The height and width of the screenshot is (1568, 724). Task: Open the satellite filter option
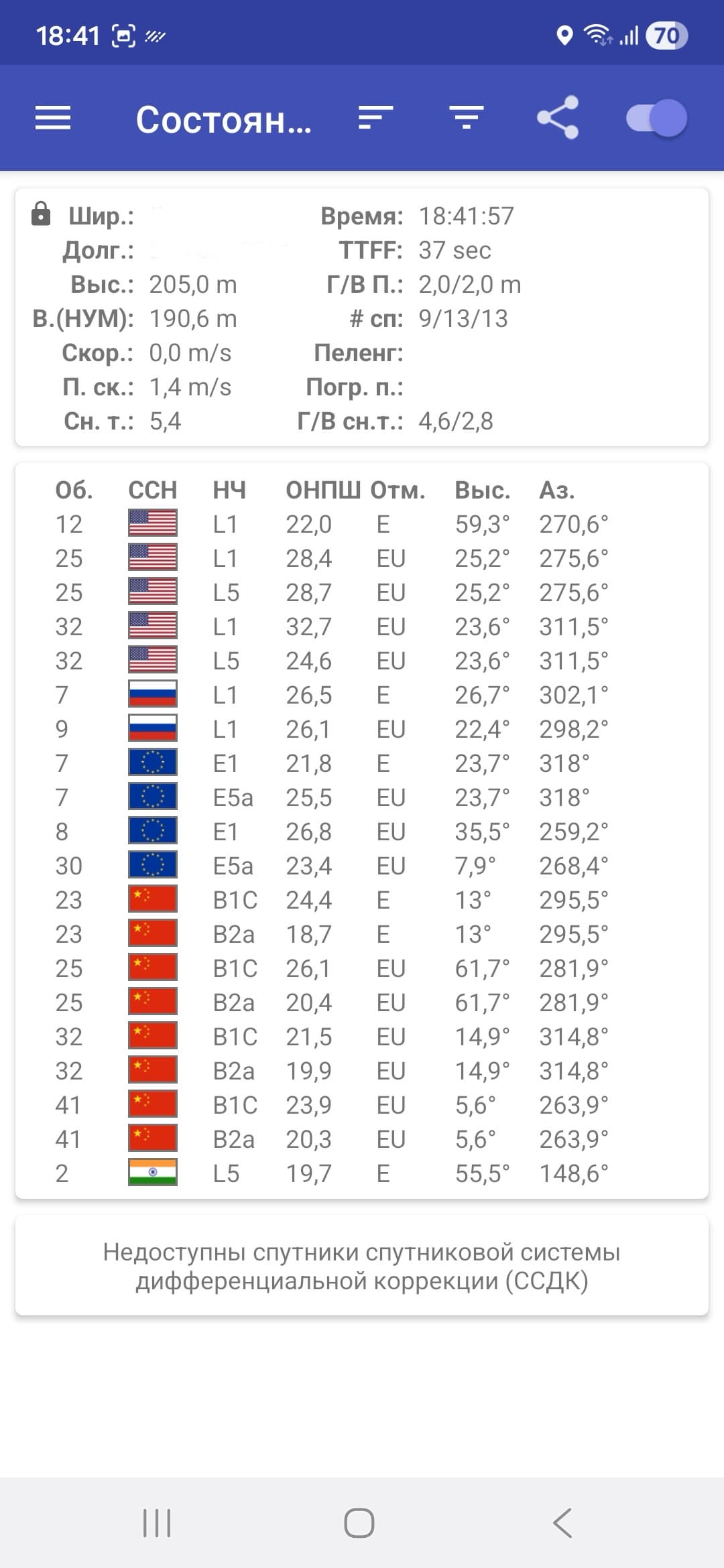(467, 118)
